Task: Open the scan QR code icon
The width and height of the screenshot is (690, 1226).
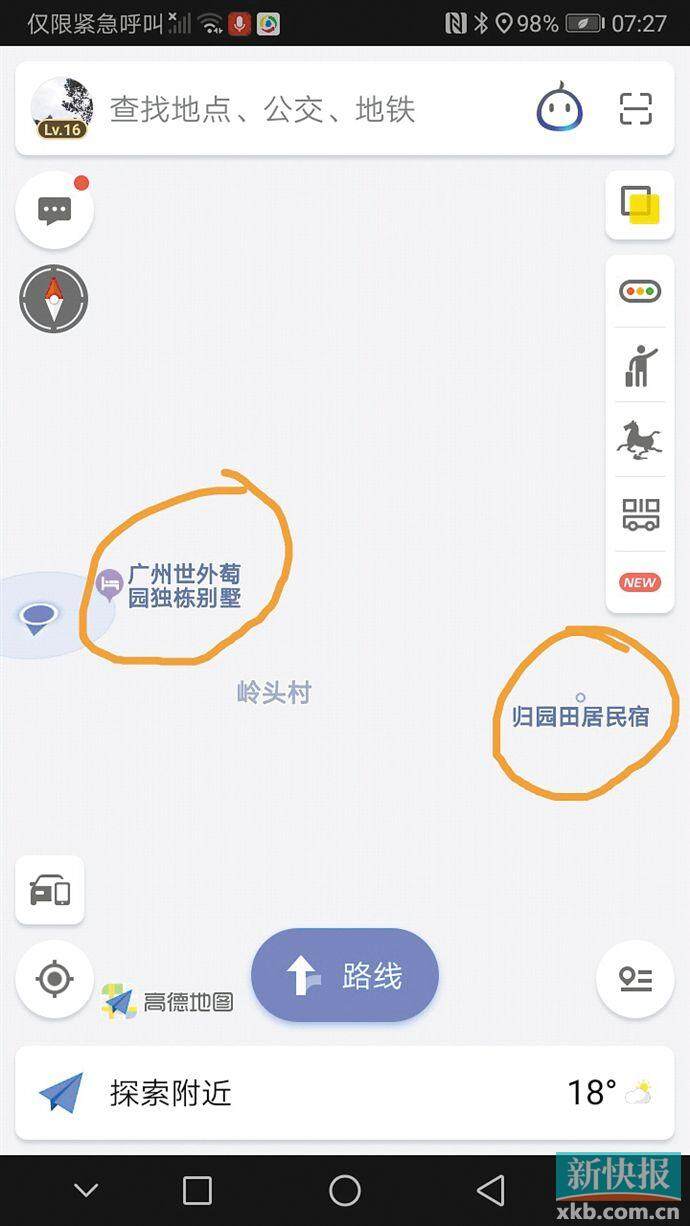Action: pyautogui.click(x=635, y=108)
